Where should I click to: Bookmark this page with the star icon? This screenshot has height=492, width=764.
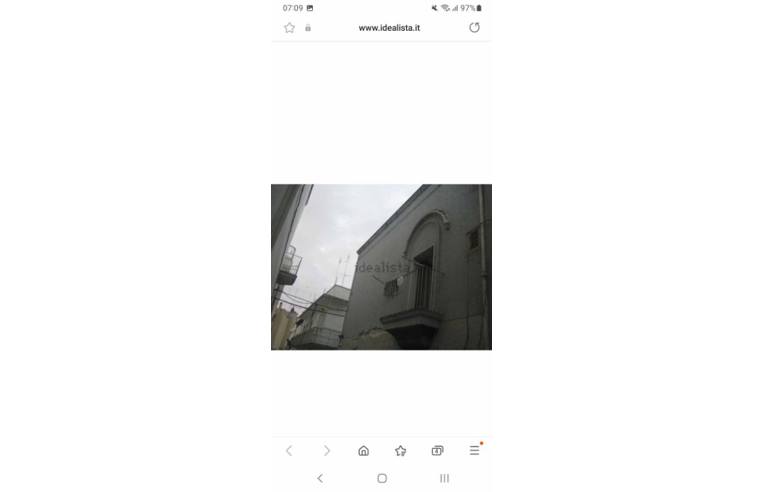coord(289,28)
